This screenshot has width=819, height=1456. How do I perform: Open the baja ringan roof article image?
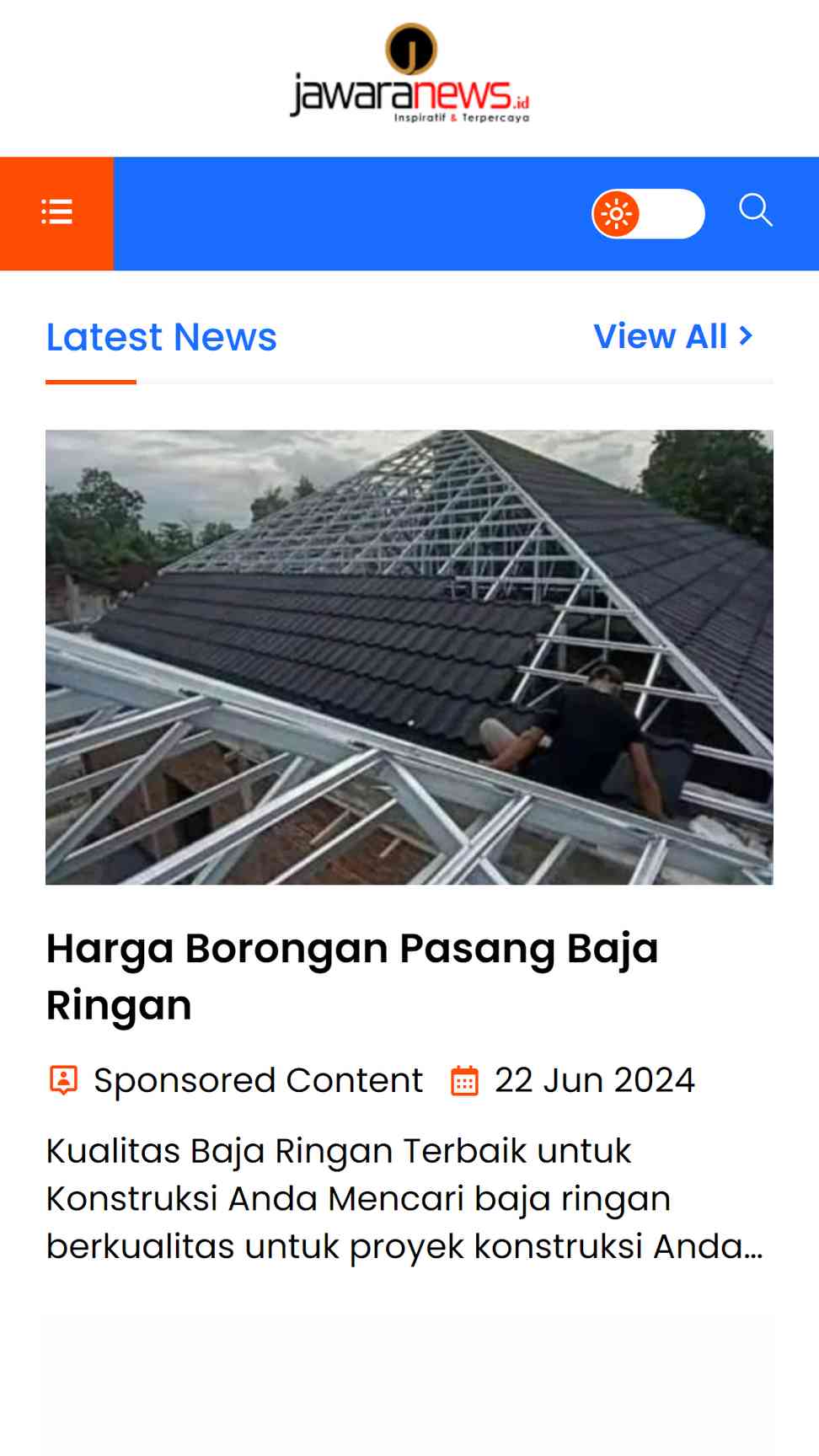tap(409, 657)
